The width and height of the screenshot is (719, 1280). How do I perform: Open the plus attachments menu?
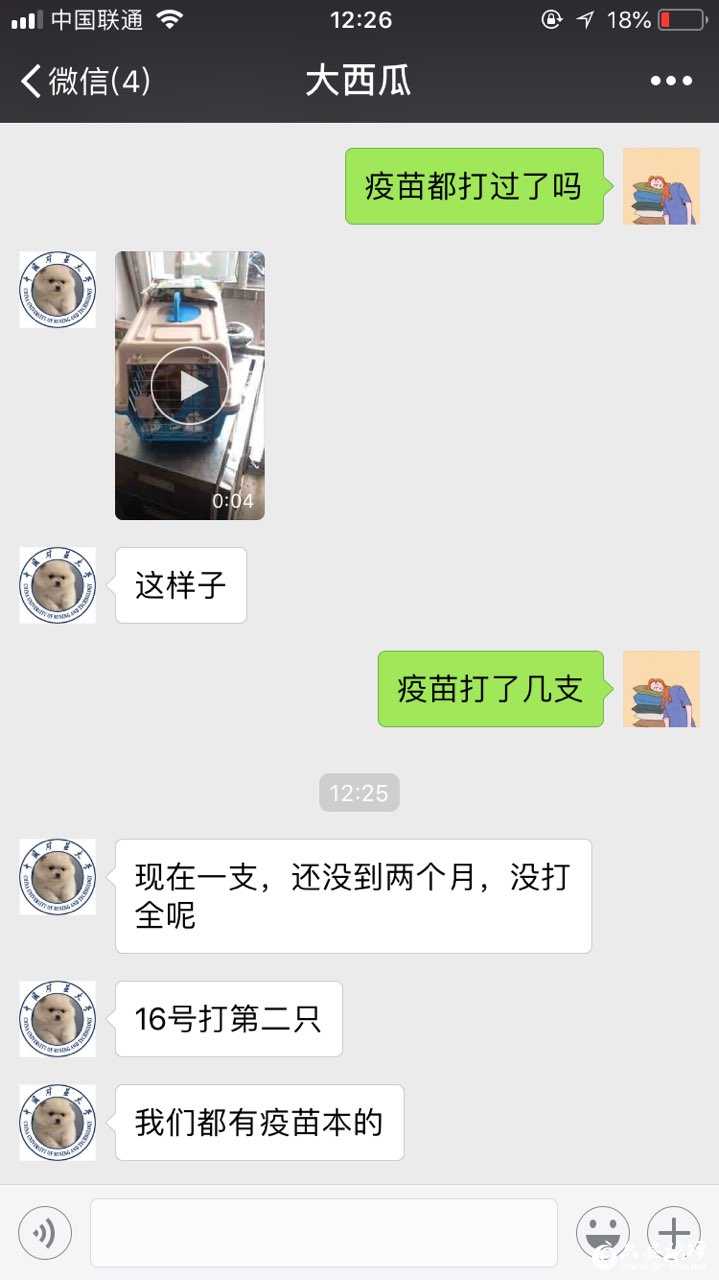coord(674,1232)
